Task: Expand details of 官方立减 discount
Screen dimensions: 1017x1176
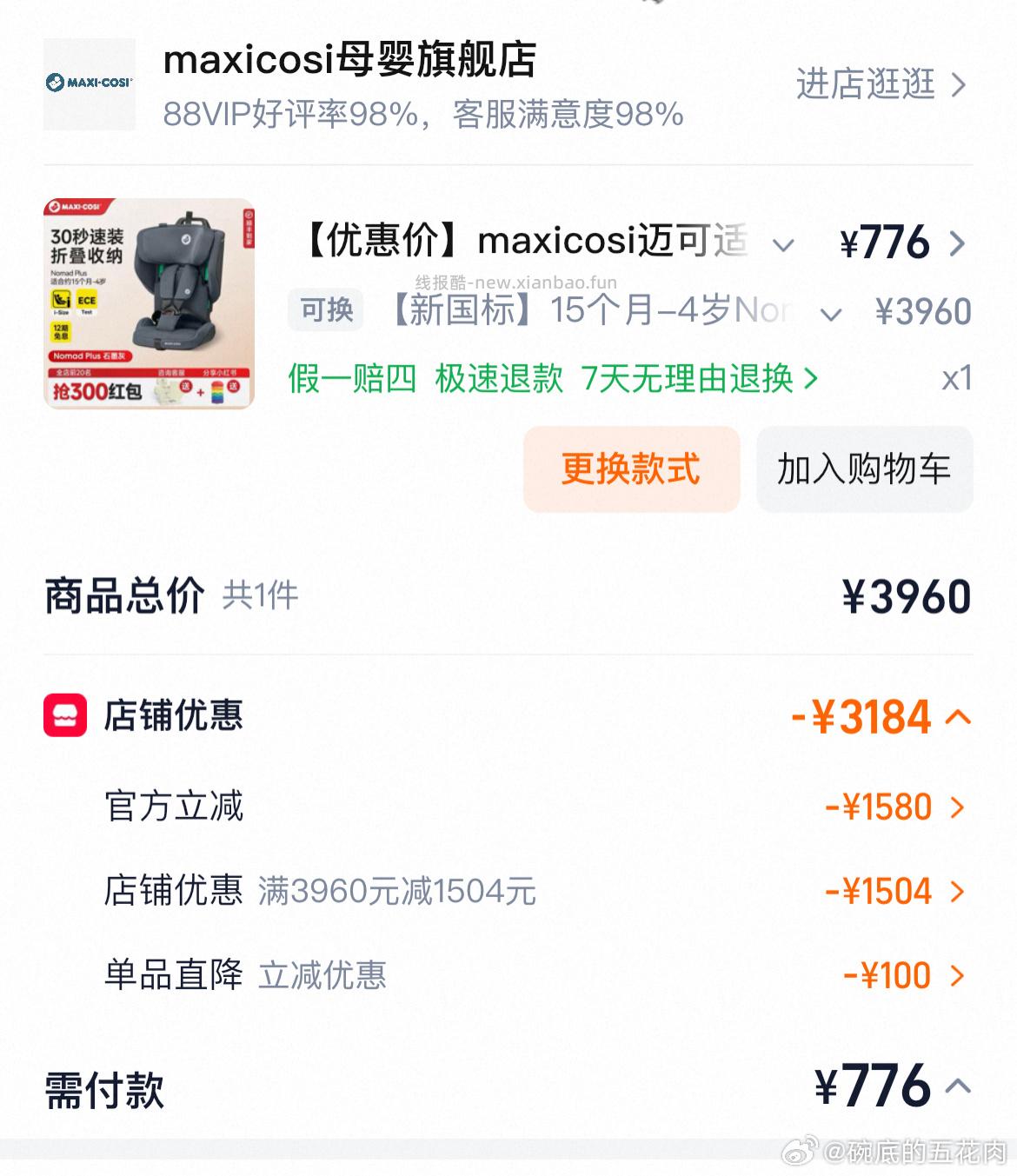Action: 956,806
